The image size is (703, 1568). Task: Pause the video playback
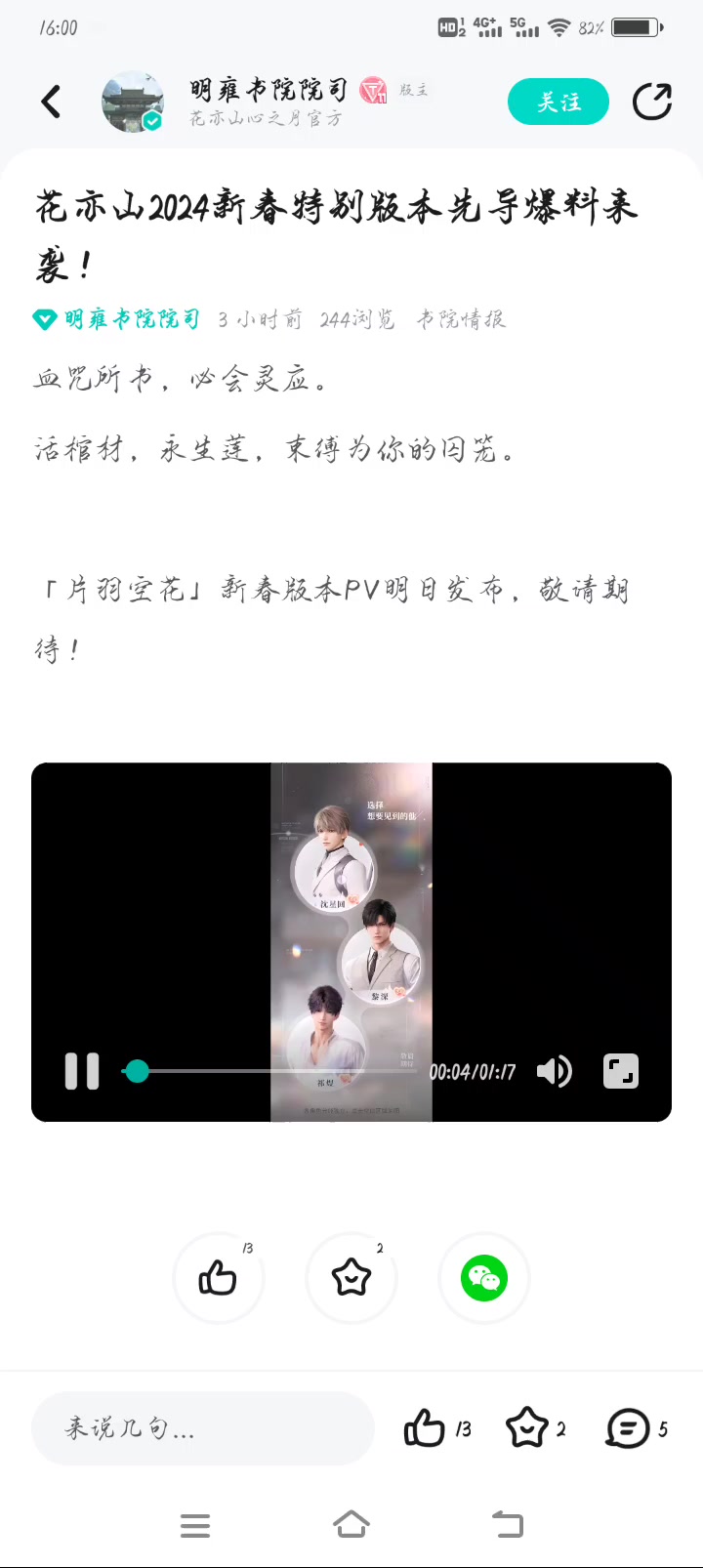tap(82, 1071)
